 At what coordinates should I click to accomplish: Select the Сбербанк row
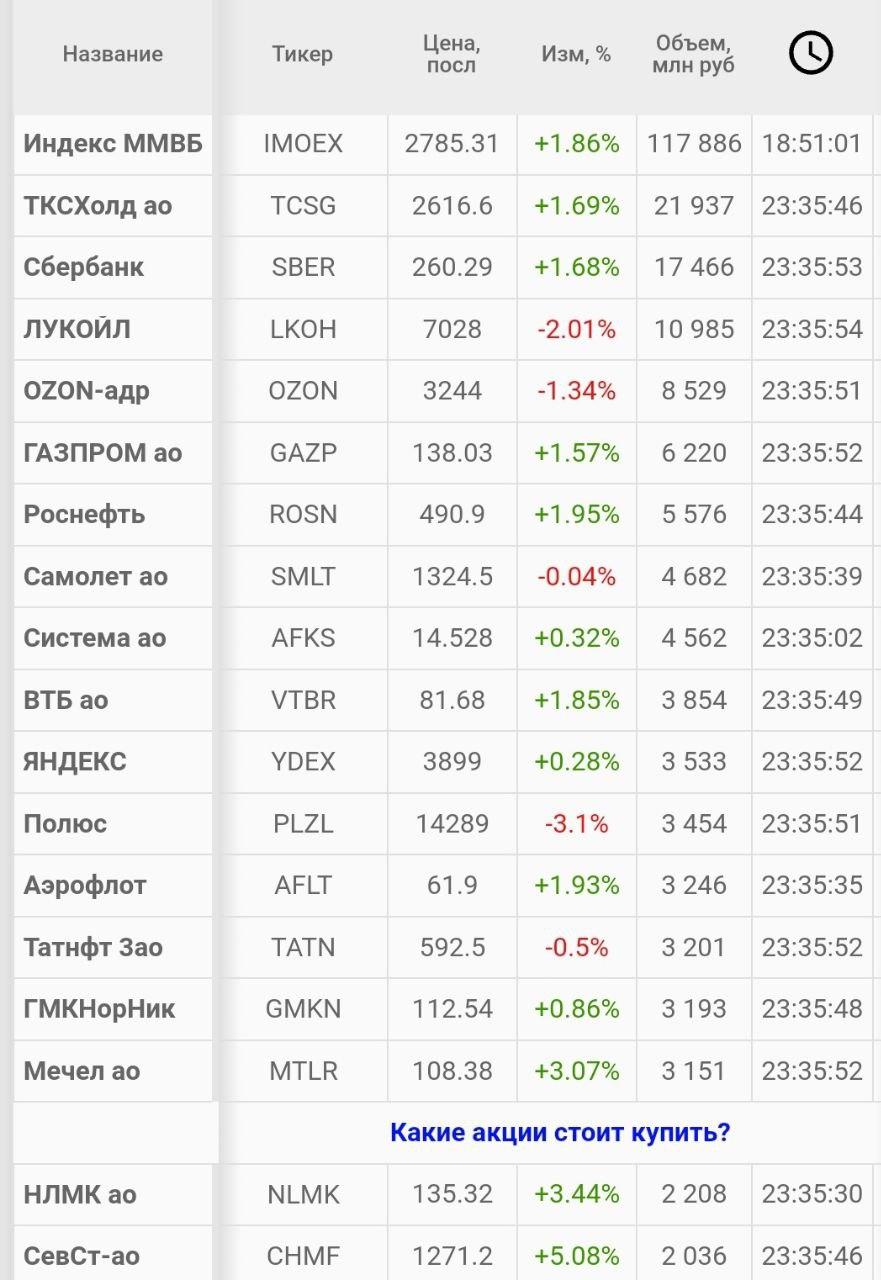pyautogui.click(x=84, y=268)
